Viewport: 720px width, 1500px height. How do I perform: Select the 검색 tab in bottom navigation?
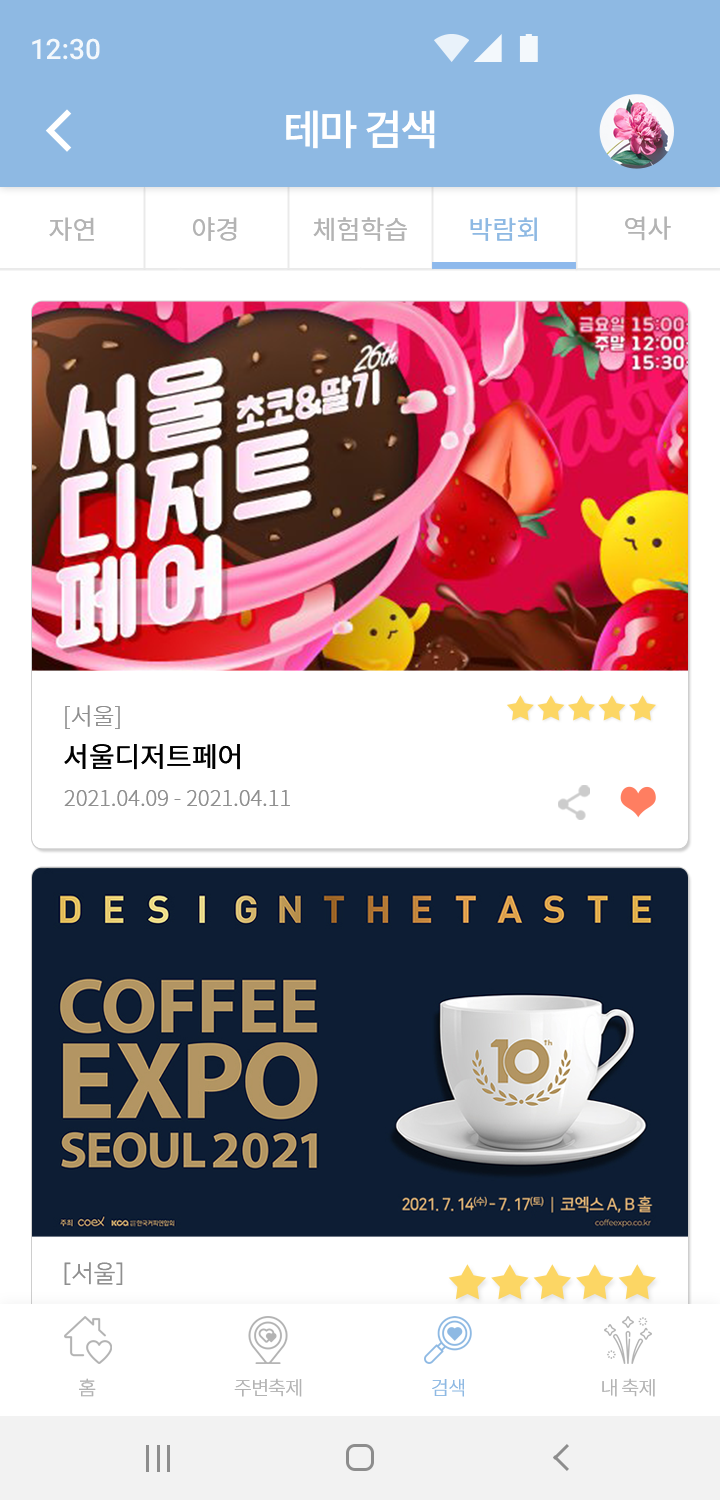(448, 1358)
